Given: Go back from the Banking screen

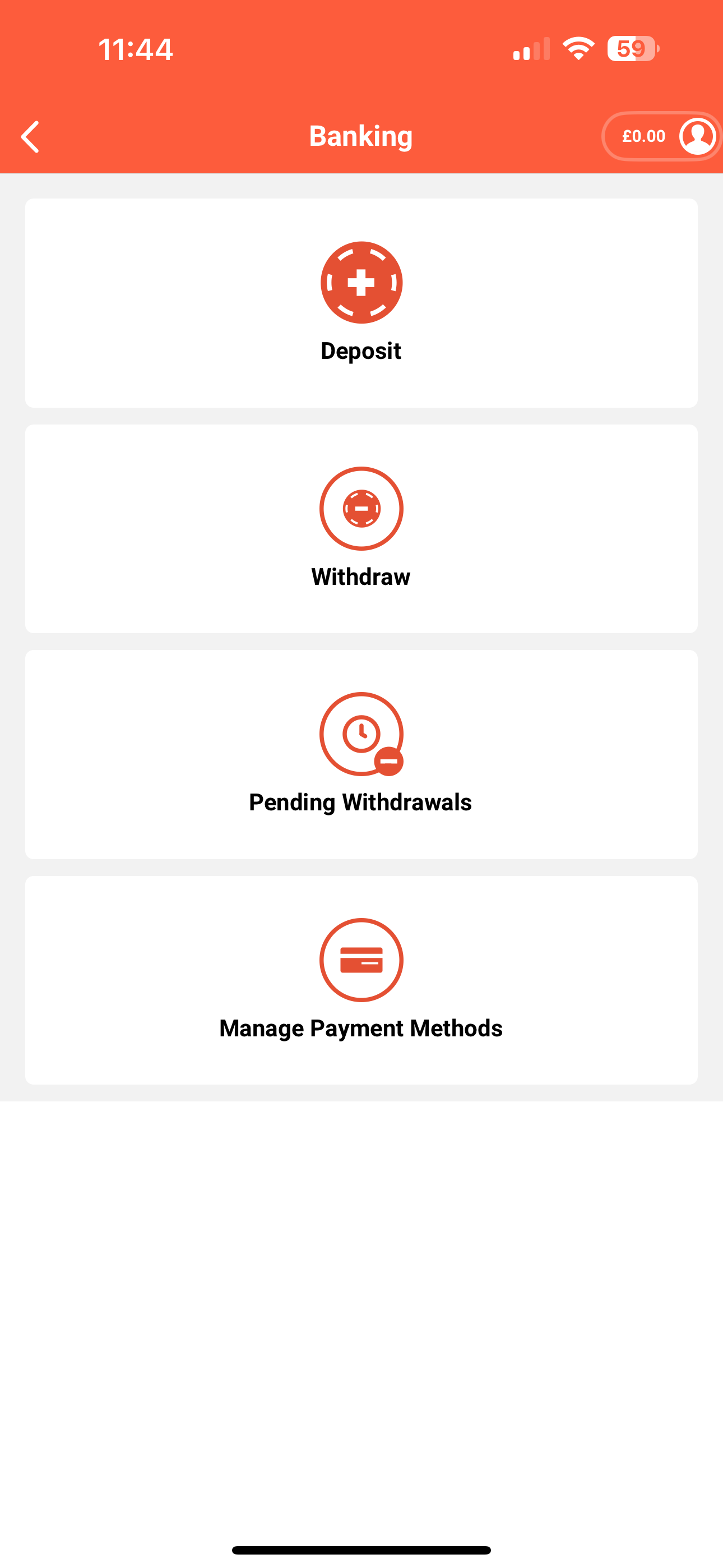Looking at the screenshot, I should 30,136.
